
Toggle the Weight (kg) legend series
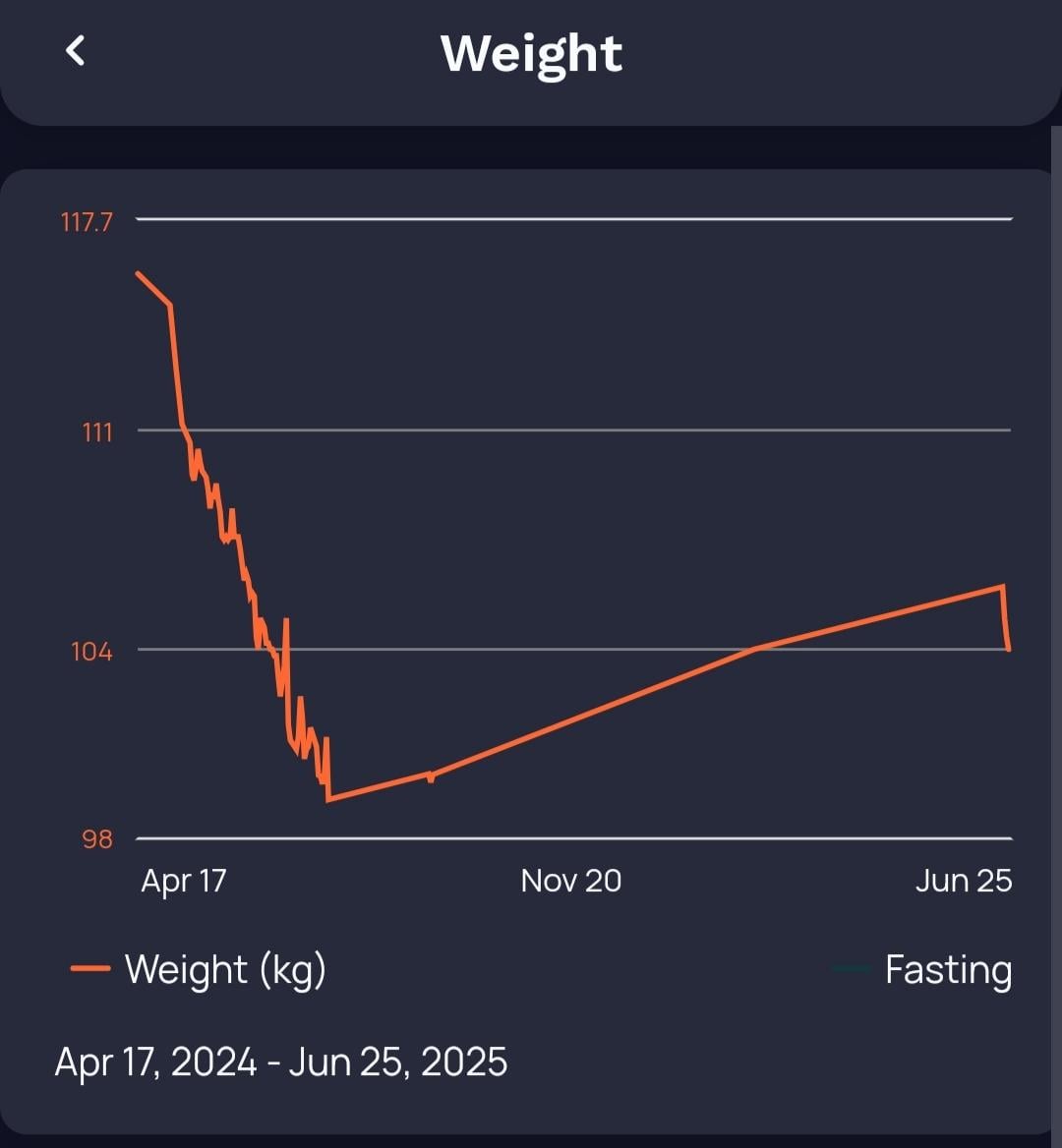(x=200, y=969)
